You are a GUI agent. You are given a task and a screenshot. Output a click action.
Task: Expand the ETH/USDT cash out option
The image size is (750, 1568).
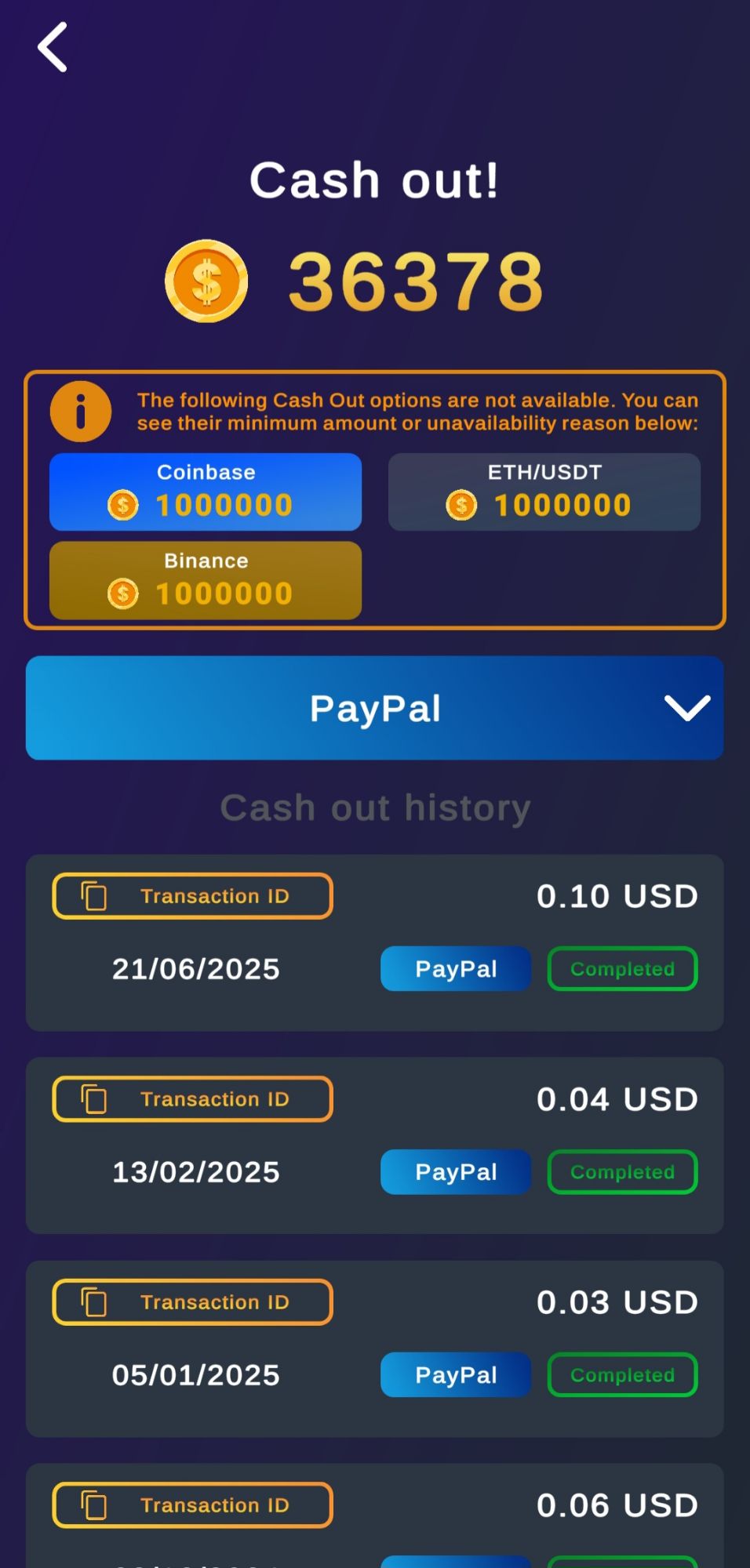544,492
